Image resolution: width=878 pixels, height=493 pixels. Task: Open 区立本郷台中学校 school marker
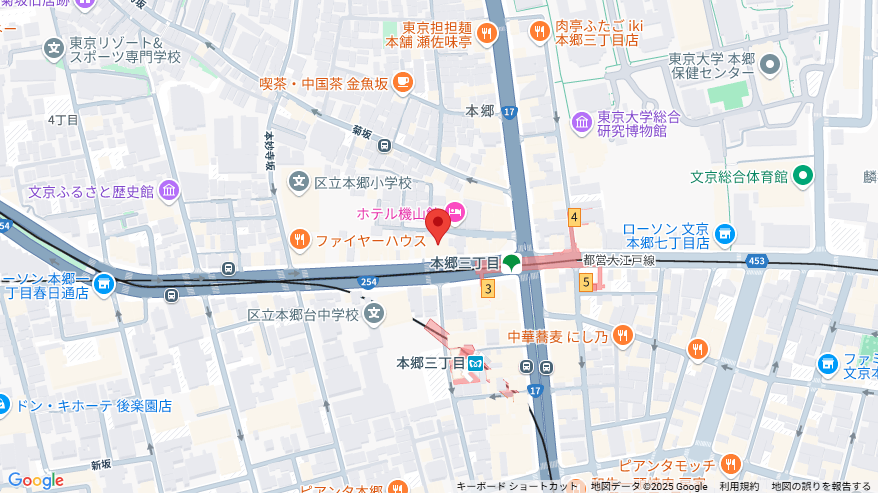[374, 314]
